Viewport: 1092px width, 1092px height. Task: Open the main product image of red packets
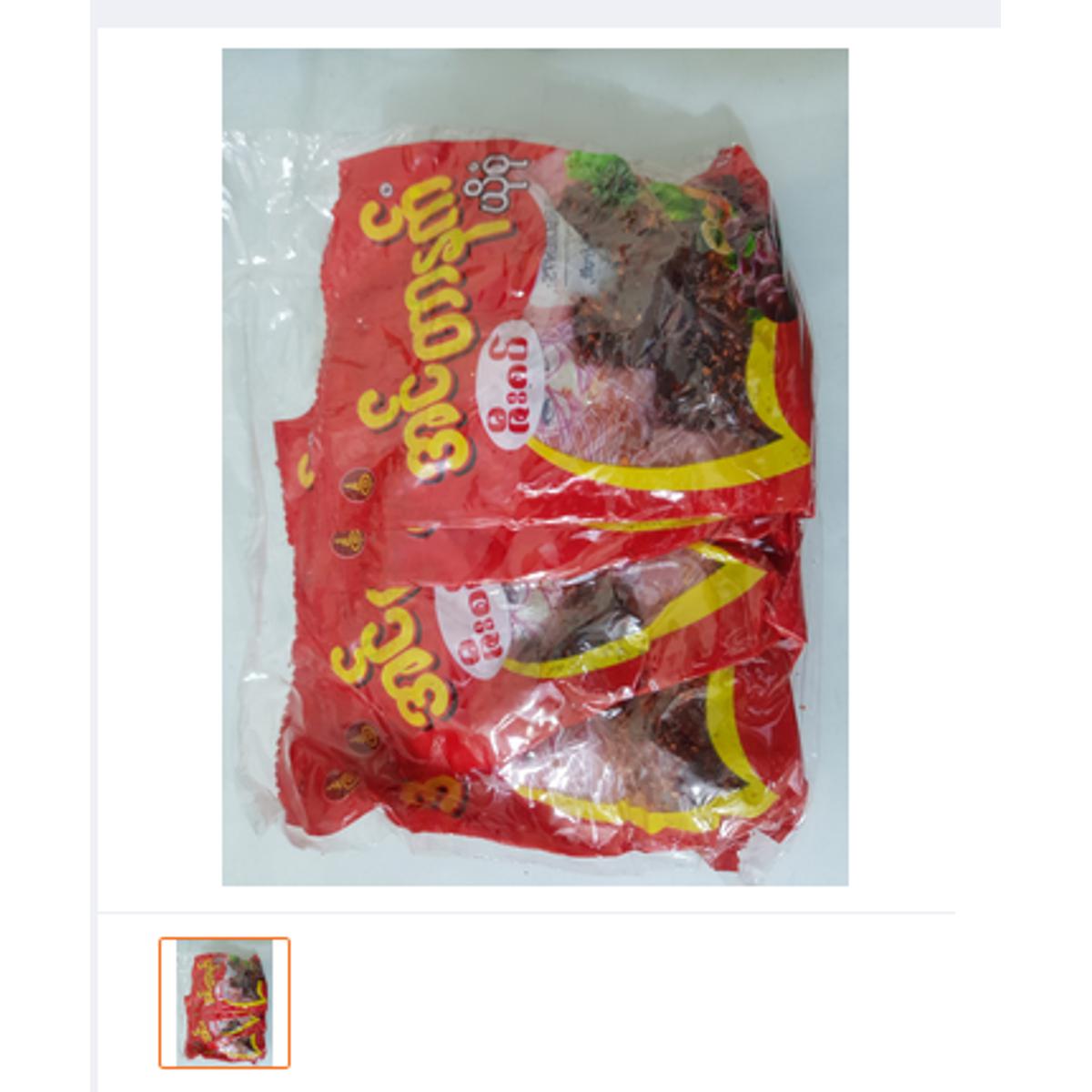tap(535, 467)
